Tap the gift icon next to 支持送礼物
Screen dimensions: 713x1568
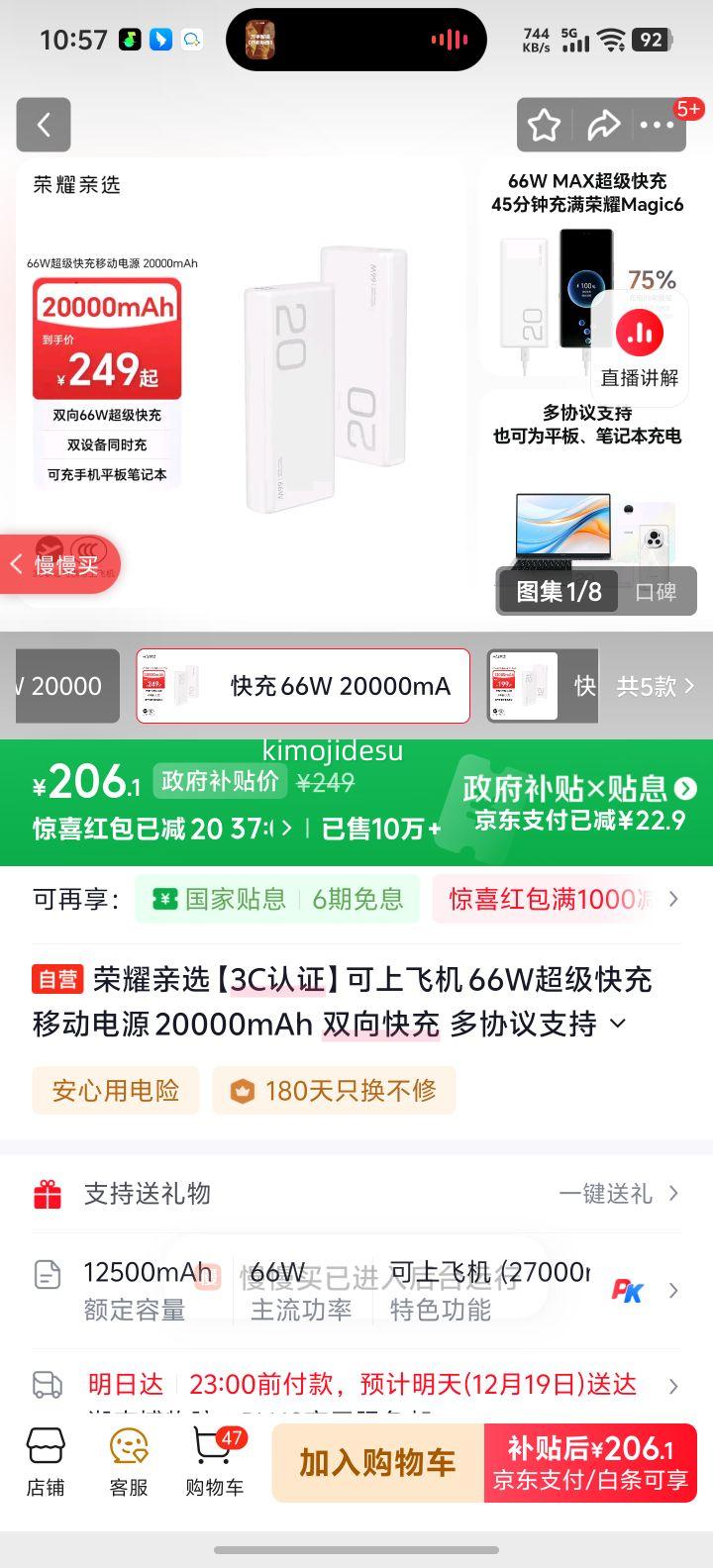[x=47, y=1193]
